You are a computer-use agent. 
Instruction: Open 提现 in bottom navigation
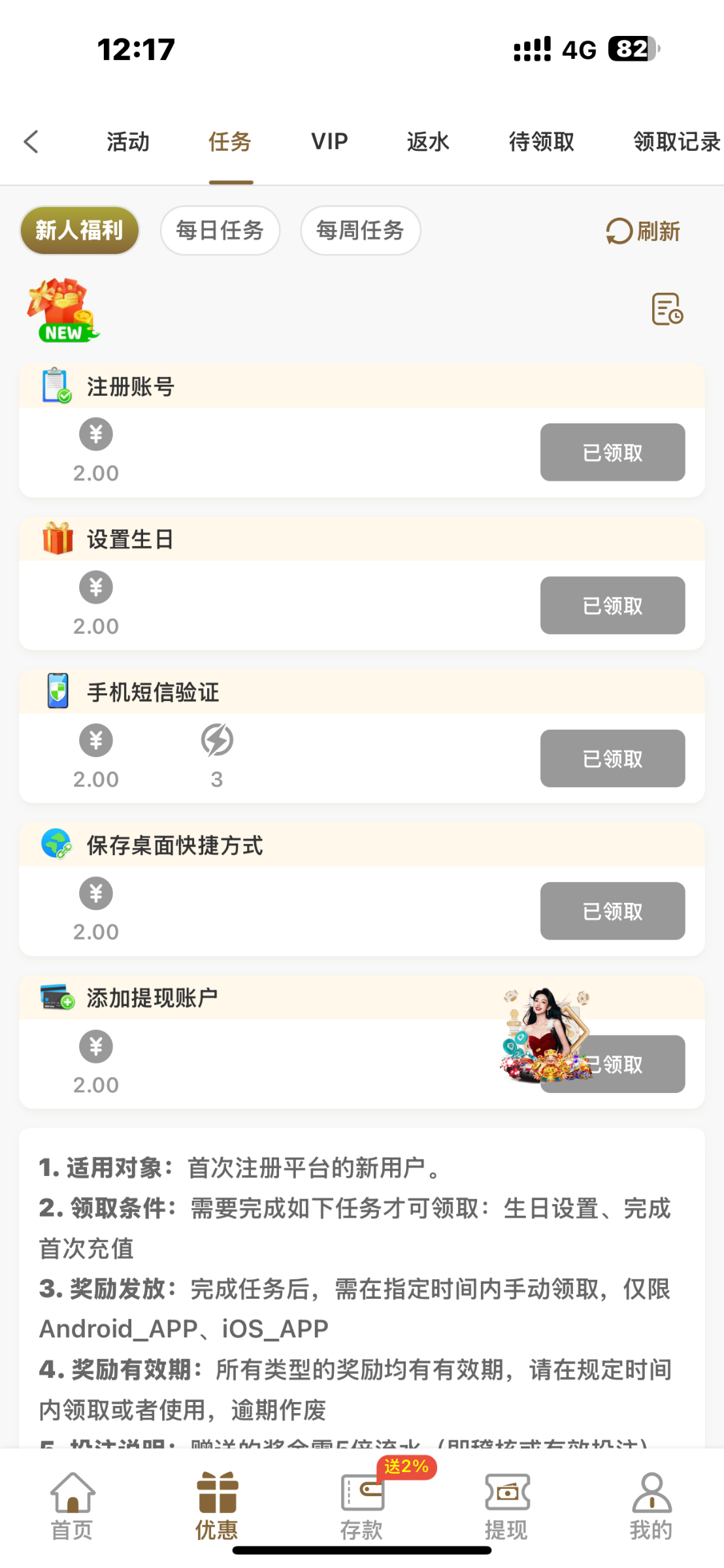point(506,1506)
